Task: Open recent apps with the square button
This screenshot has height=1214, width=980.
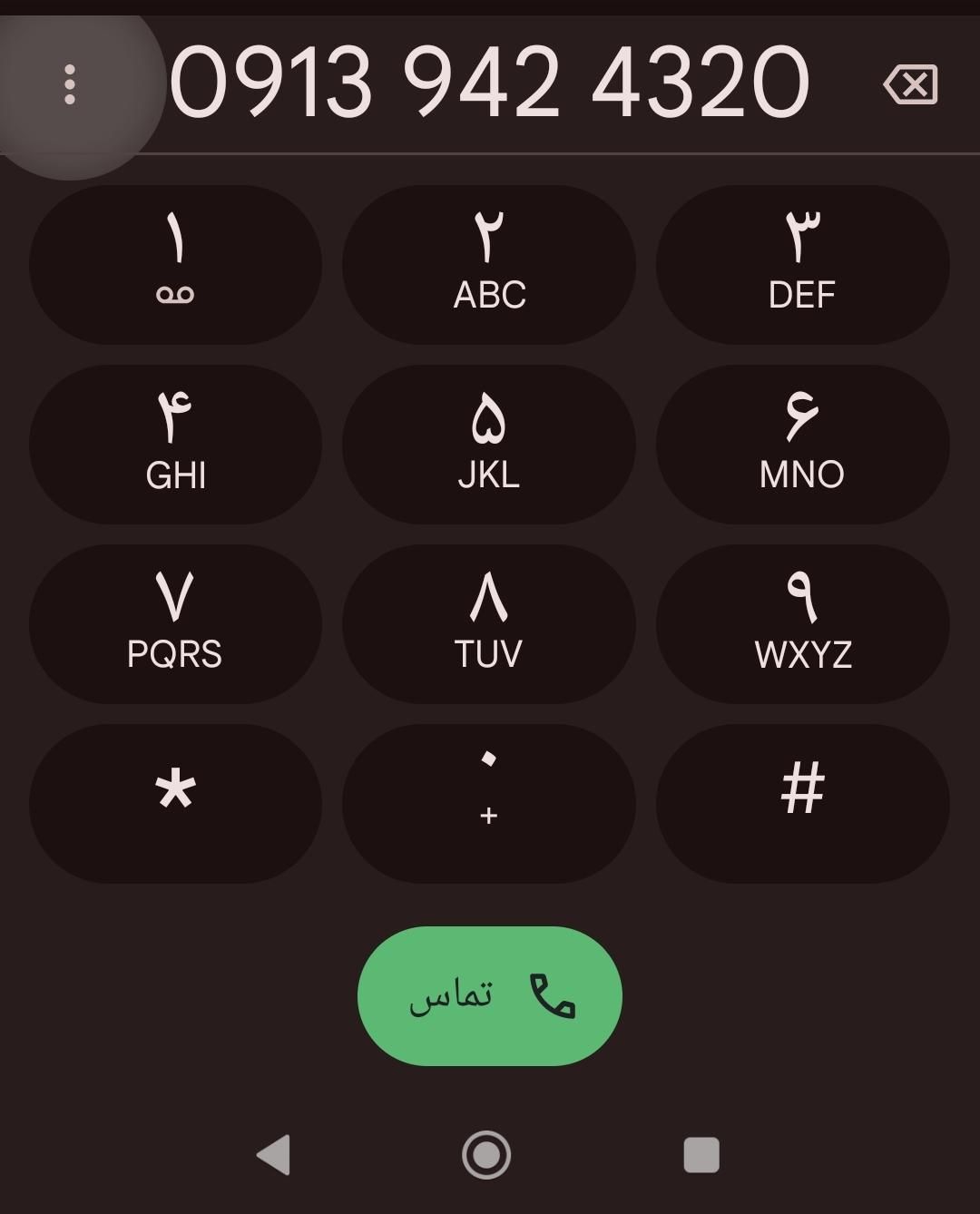Action: coord(701,1154)
